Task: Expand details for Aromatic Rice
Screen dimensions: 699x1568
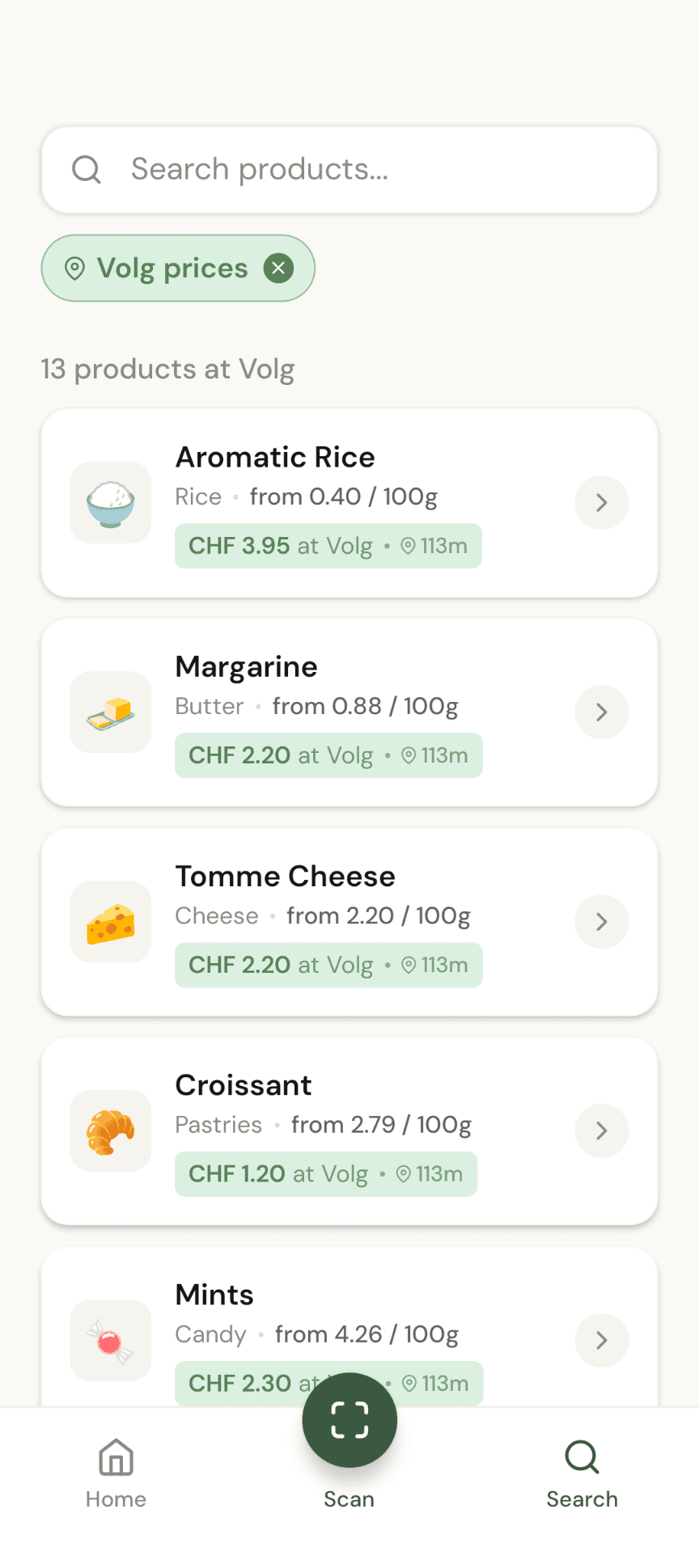Action: 601,502
